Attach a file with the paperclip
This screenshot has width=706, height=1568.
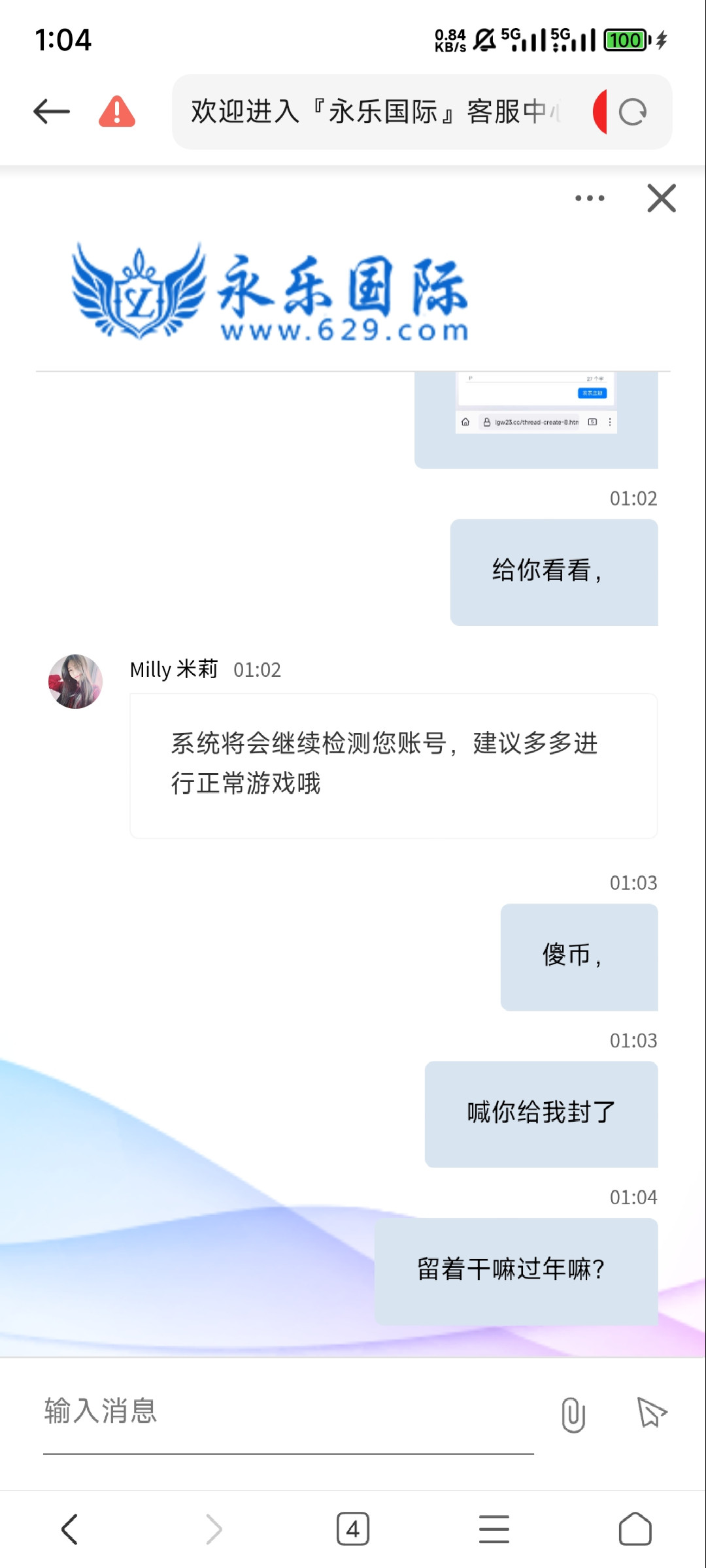[573, 1414]
